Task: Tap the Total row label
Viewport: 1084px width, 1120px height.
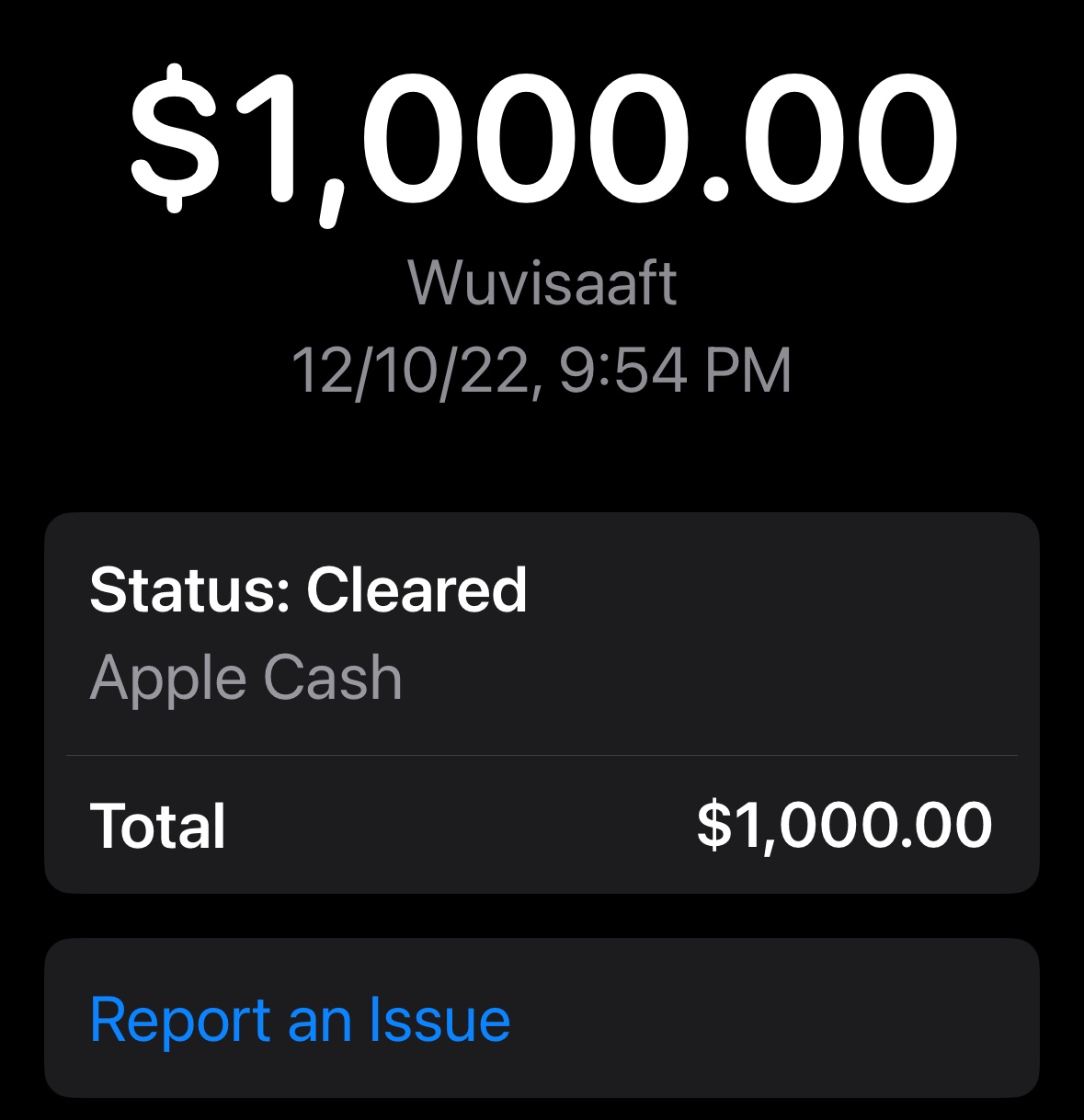Action: pyautogui.click(x=160, y=823)
